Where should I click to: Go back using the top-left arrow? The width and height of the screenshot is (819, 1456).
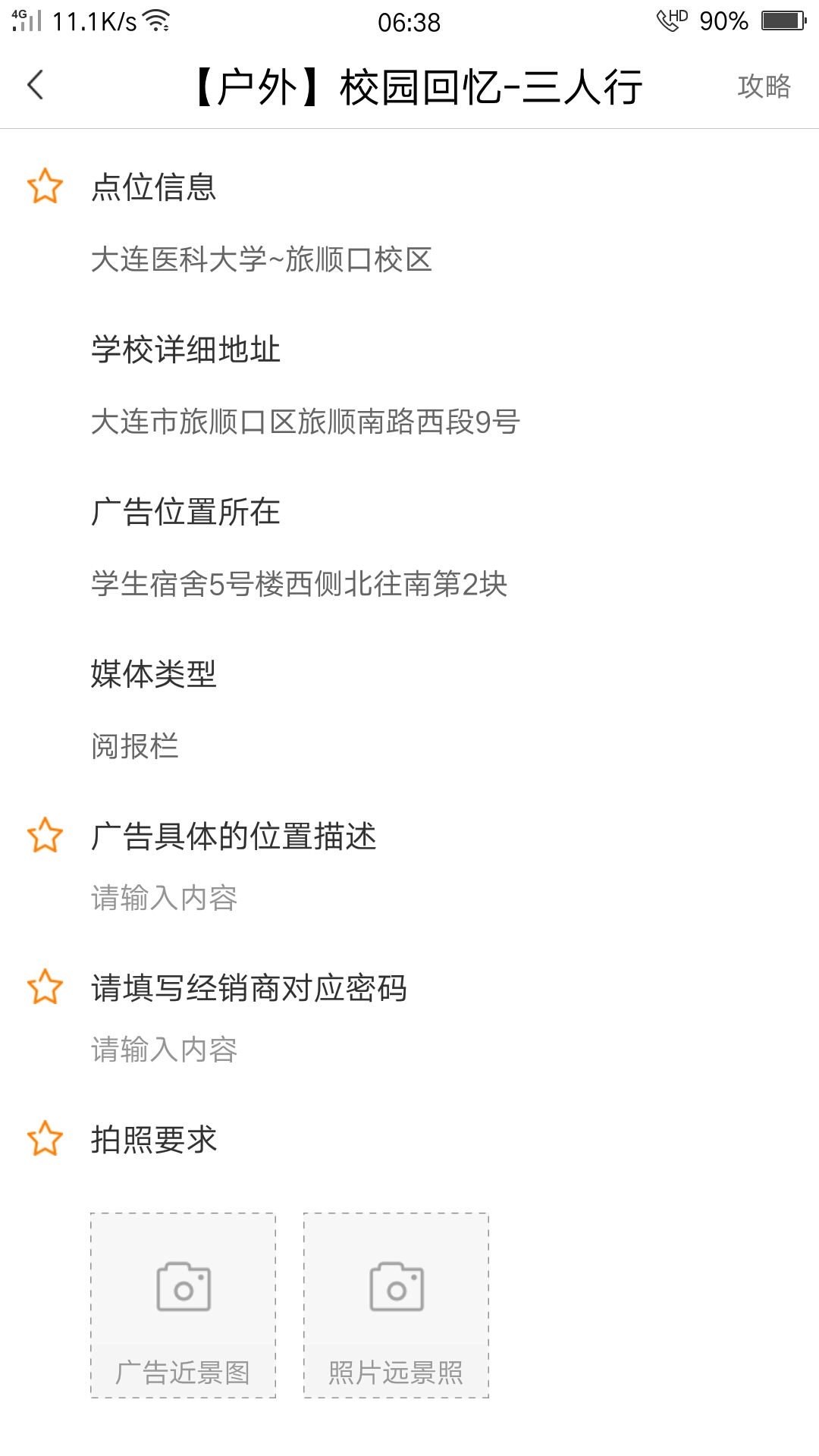pos(36,86)
